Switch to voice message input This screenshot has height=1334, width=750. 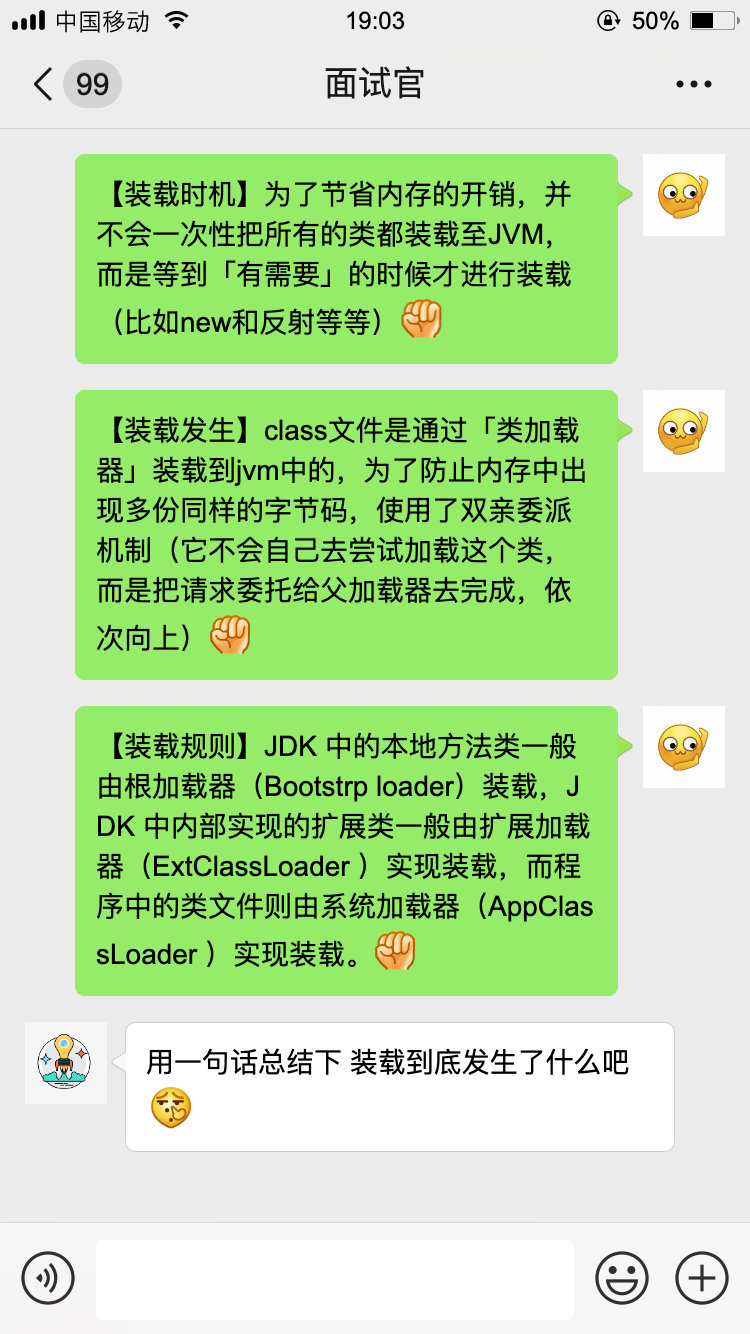pyautogui.click(x=48, y=1278)
